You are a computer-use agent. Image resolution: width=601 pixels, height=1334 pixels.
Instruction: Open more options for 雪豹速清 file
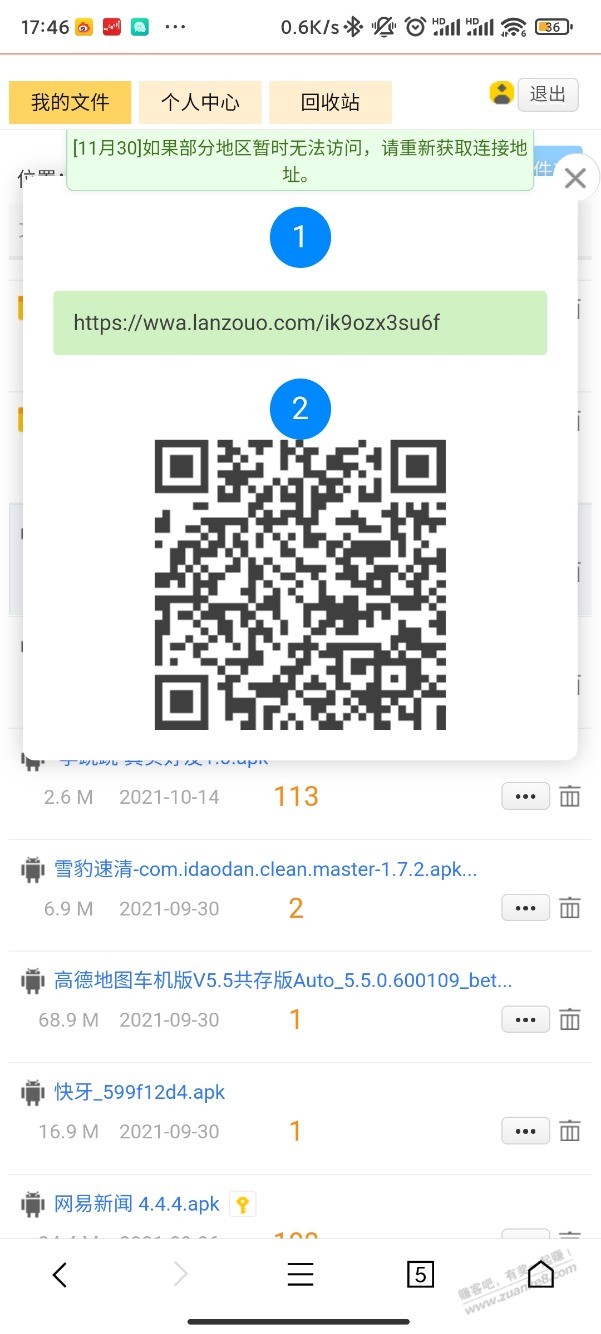pos(525,908)
